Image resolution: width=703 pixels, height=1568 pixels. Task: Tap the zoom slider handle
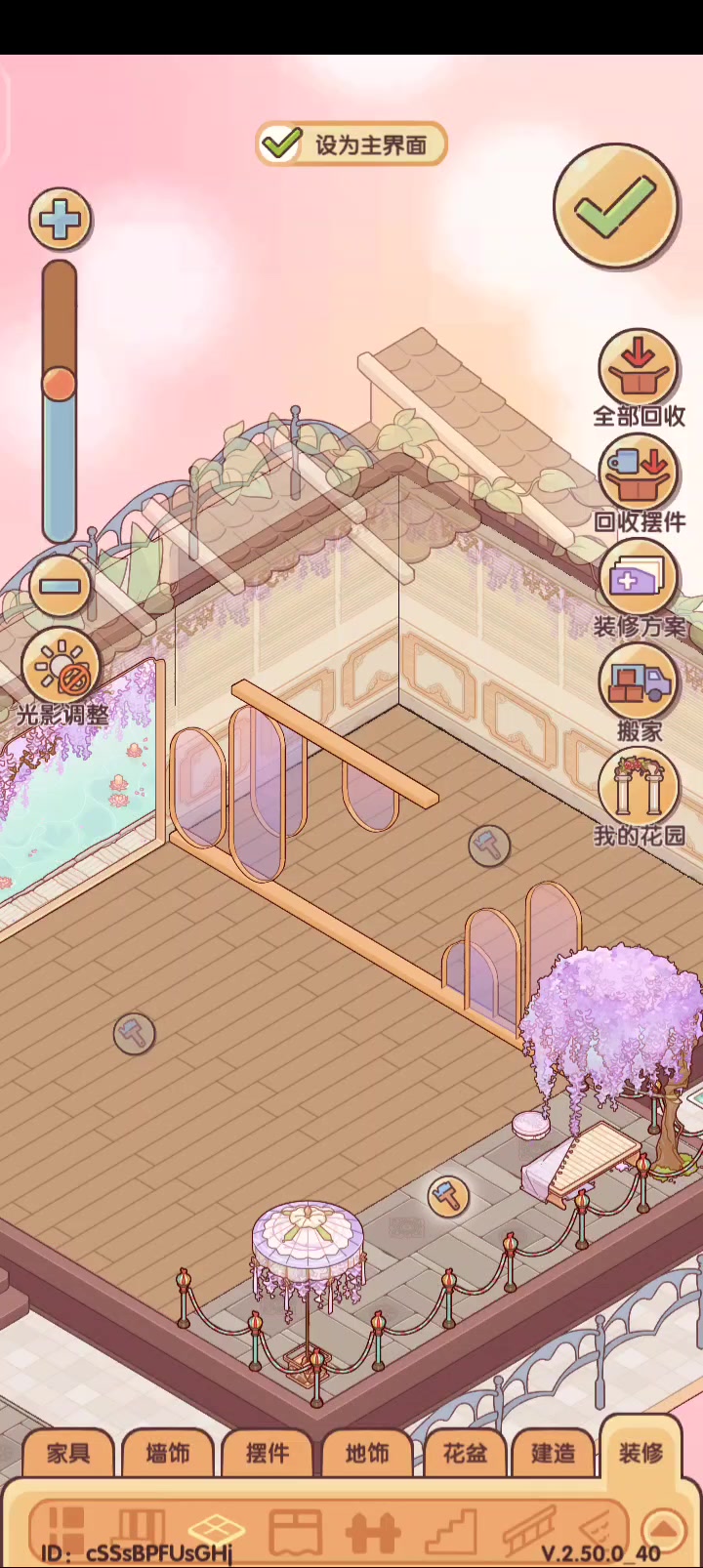pos(60,384)
